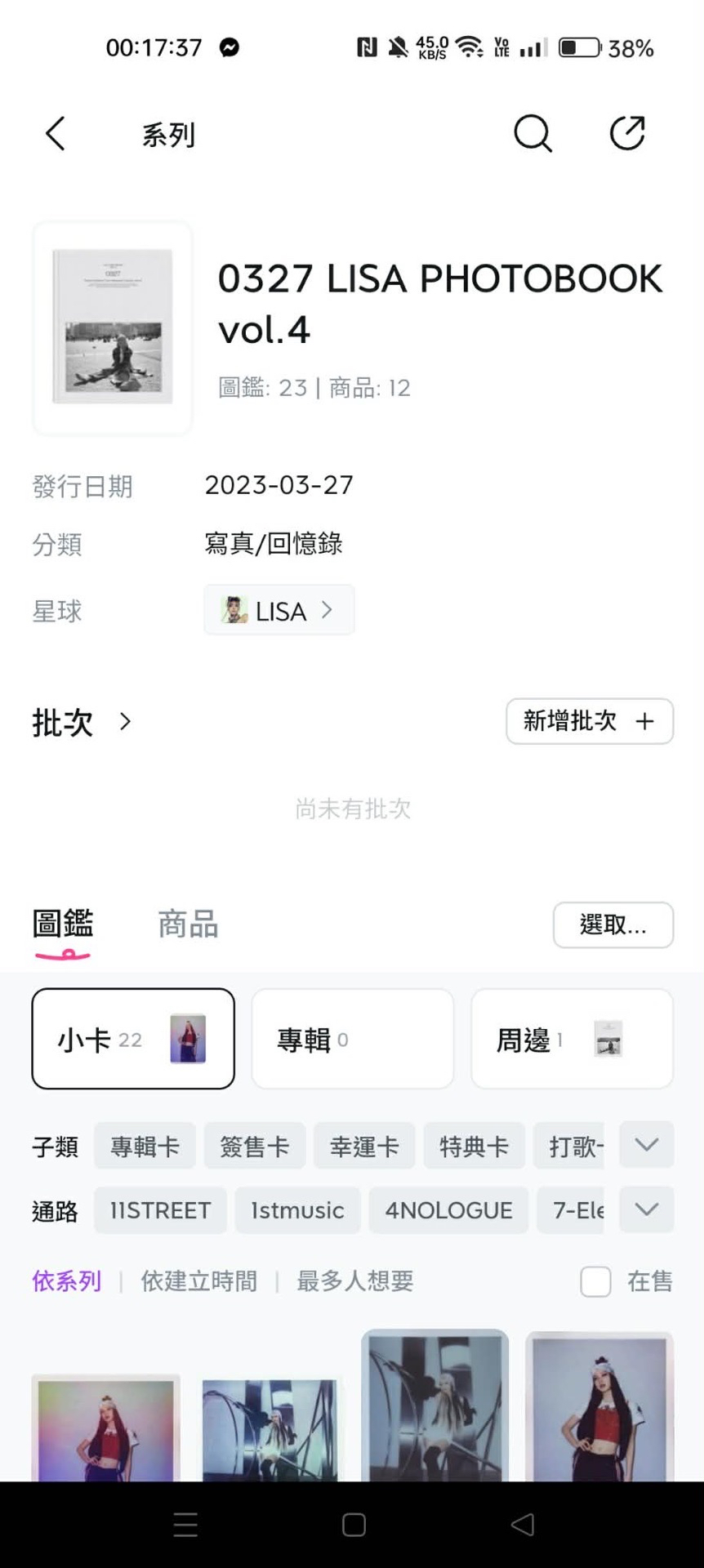Tap the 選取 button above the gallery
704x1568 pixels.
[613, 925]
